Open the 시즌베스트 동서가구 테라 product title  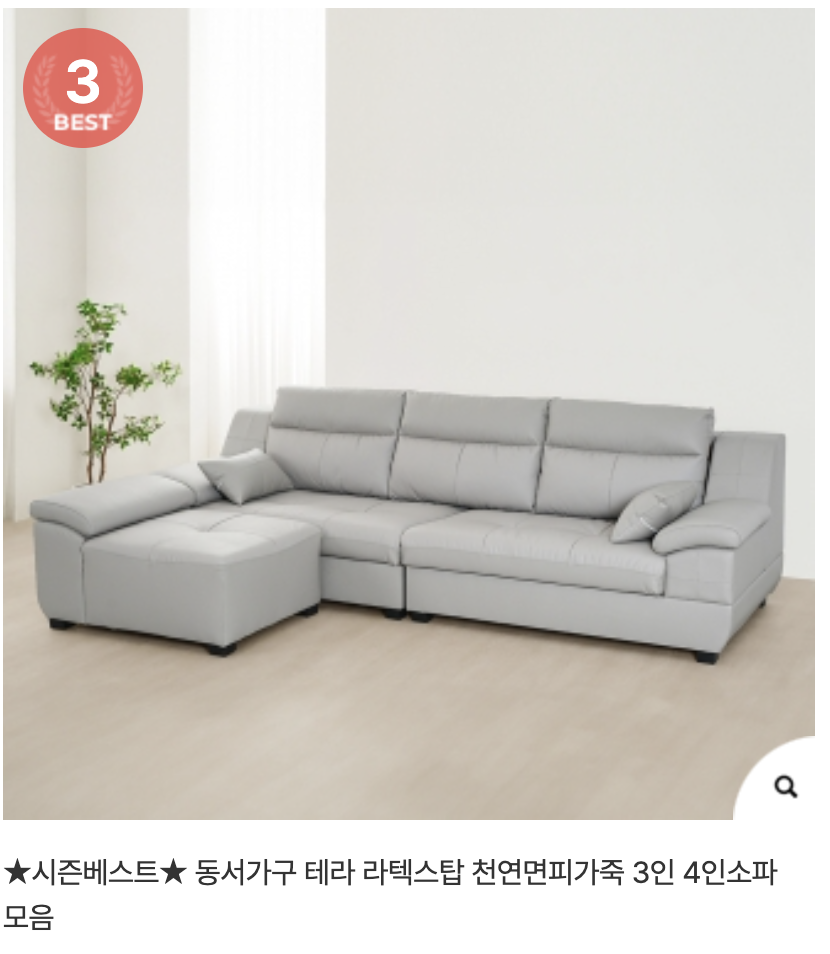coord(390,873)
